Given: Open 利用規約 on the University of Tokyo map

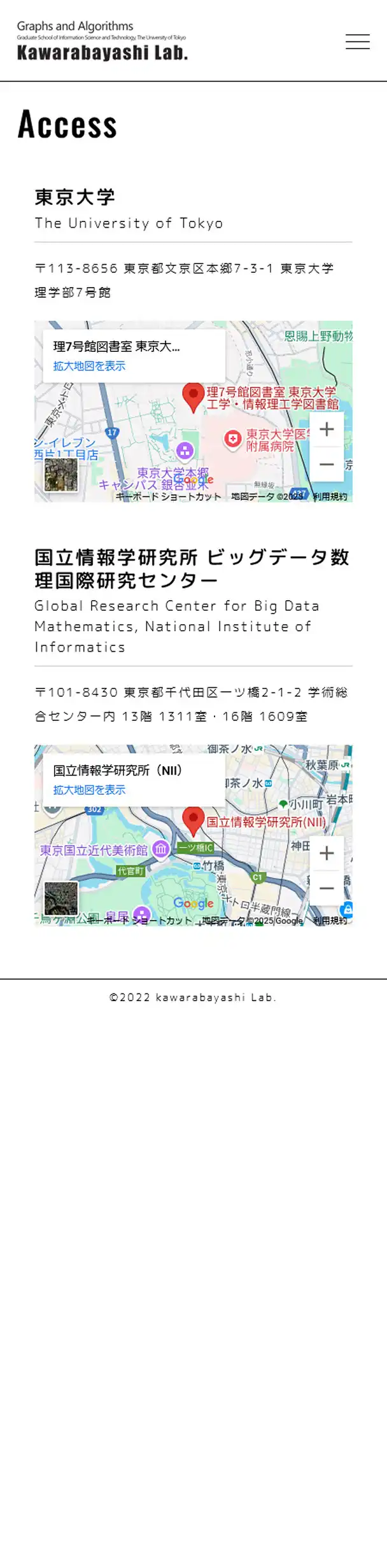Looking at the screenshot, I should click(330, 497).
